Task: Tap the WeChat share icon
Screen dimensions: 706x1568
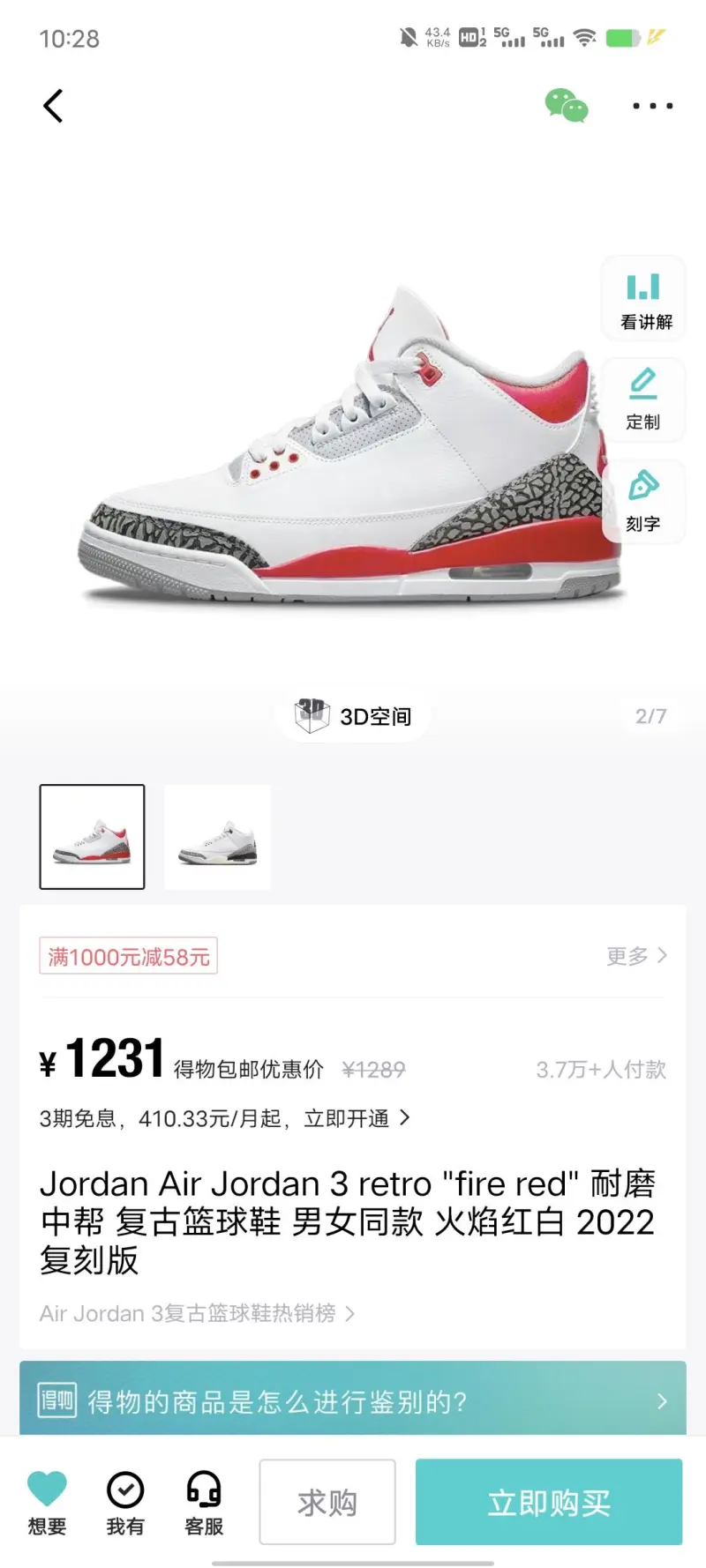Action: (x=567, y=106)
